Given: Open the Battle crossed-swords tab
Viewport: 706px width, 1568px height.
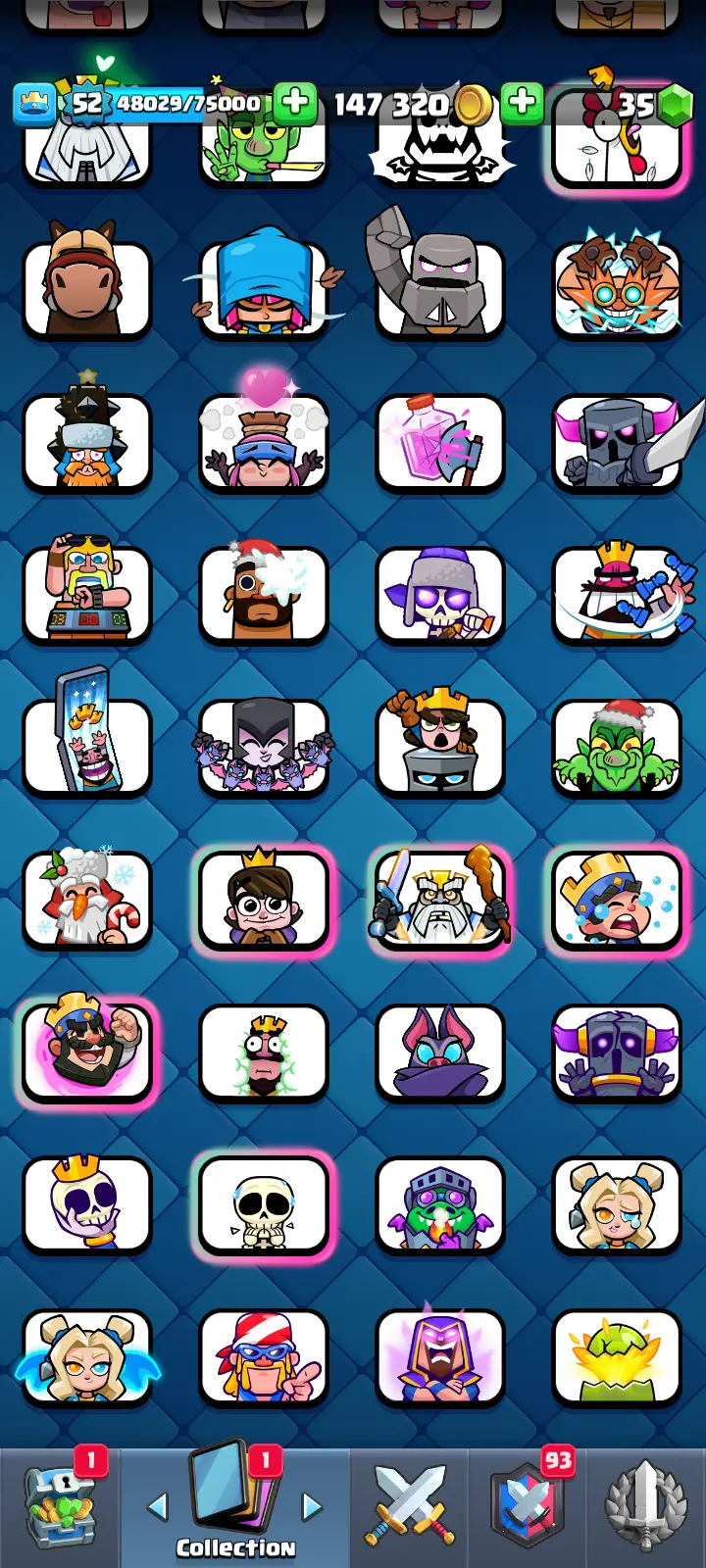Looking at the screenshot, I should coord(409,1507).
